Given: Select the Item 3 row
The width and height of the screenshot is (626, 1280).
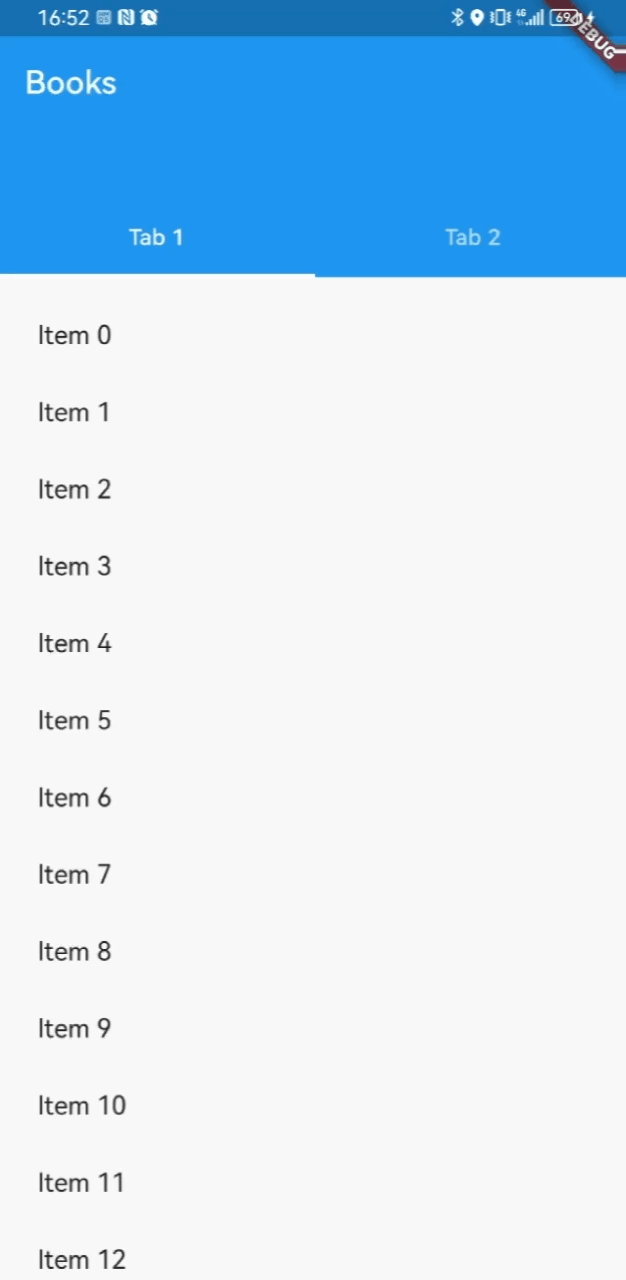Looking at the screenshot, I should click(x=313, y=566).
